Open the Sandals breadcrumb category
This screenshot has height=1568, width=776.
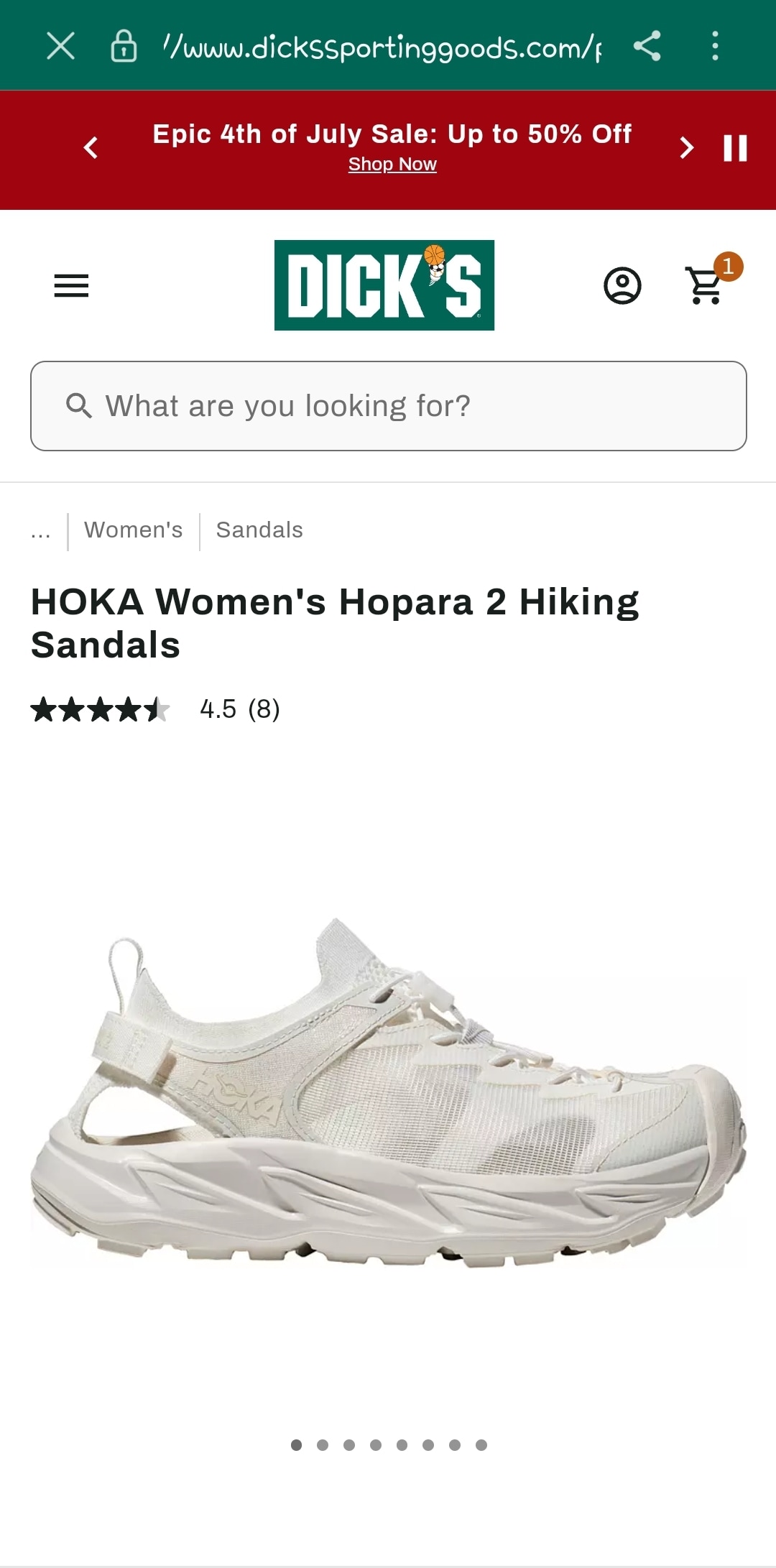[259, 530]
